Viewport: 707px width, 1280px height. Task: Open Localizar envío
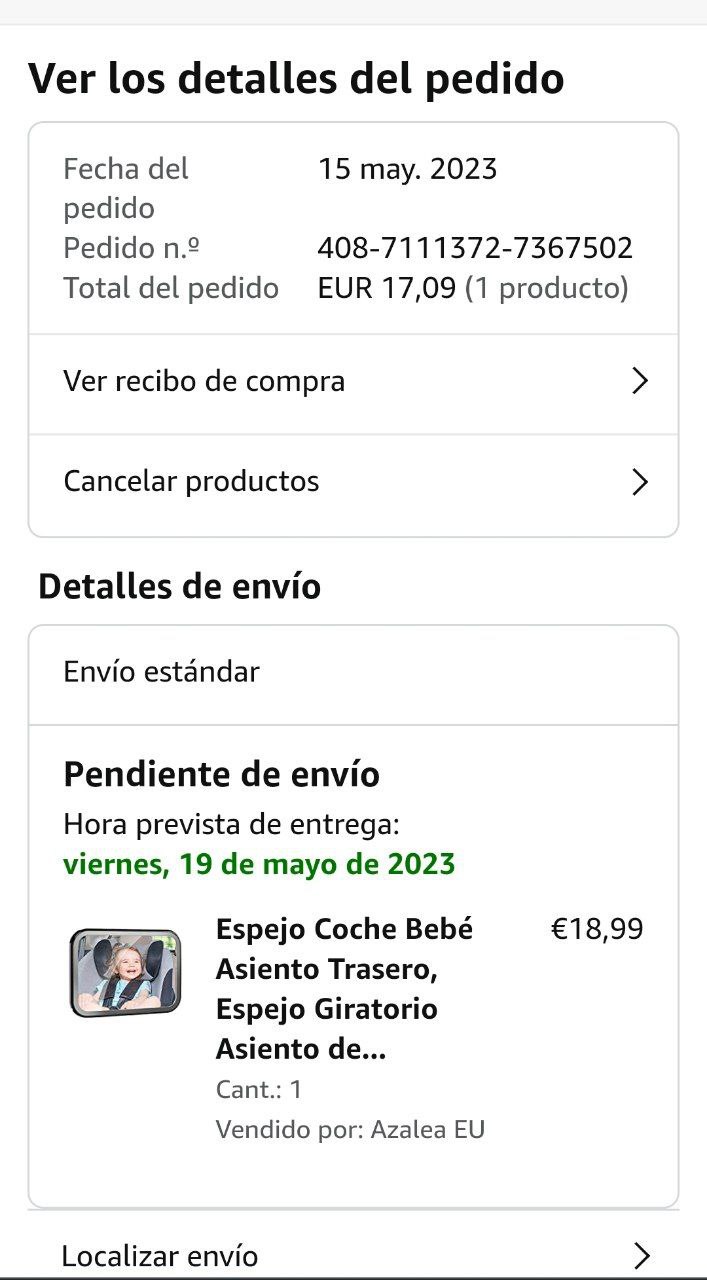coord(353,1255)
